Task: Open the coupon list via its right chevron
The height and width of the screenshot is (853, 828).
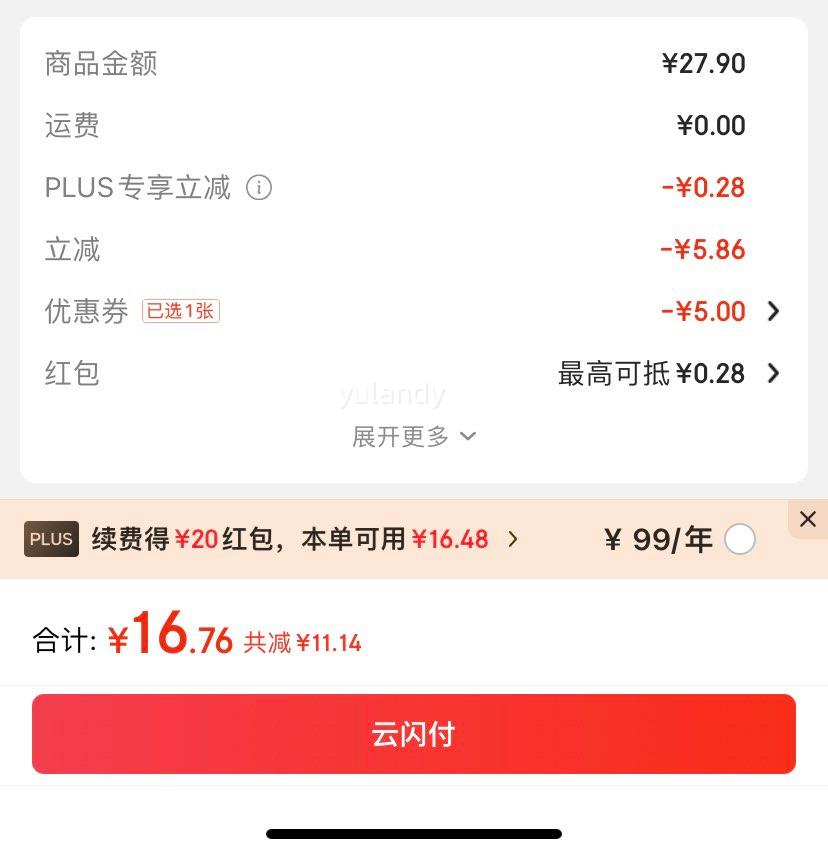Action: click(x=772, y=311)
